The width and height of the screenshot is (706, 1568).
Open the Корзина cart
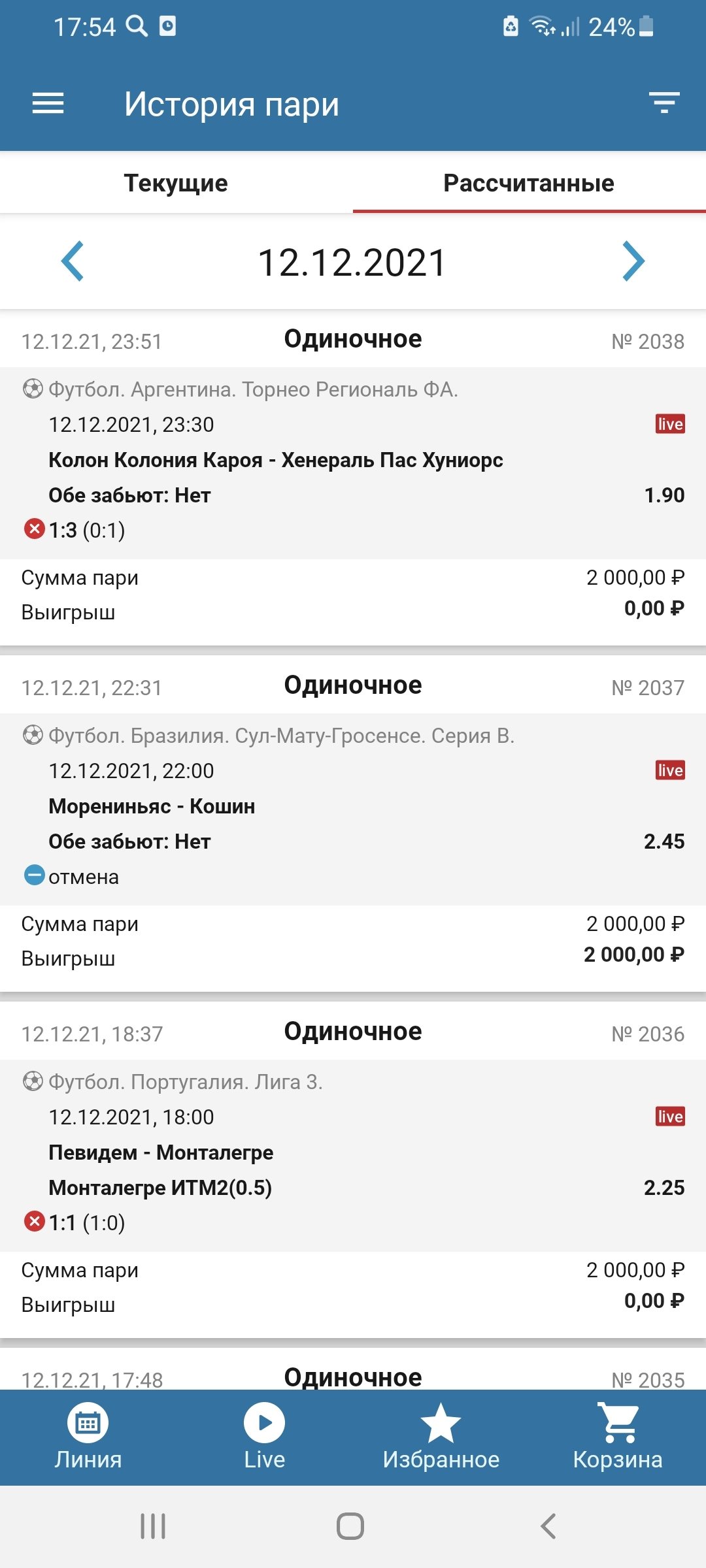tap(618, 1437)
